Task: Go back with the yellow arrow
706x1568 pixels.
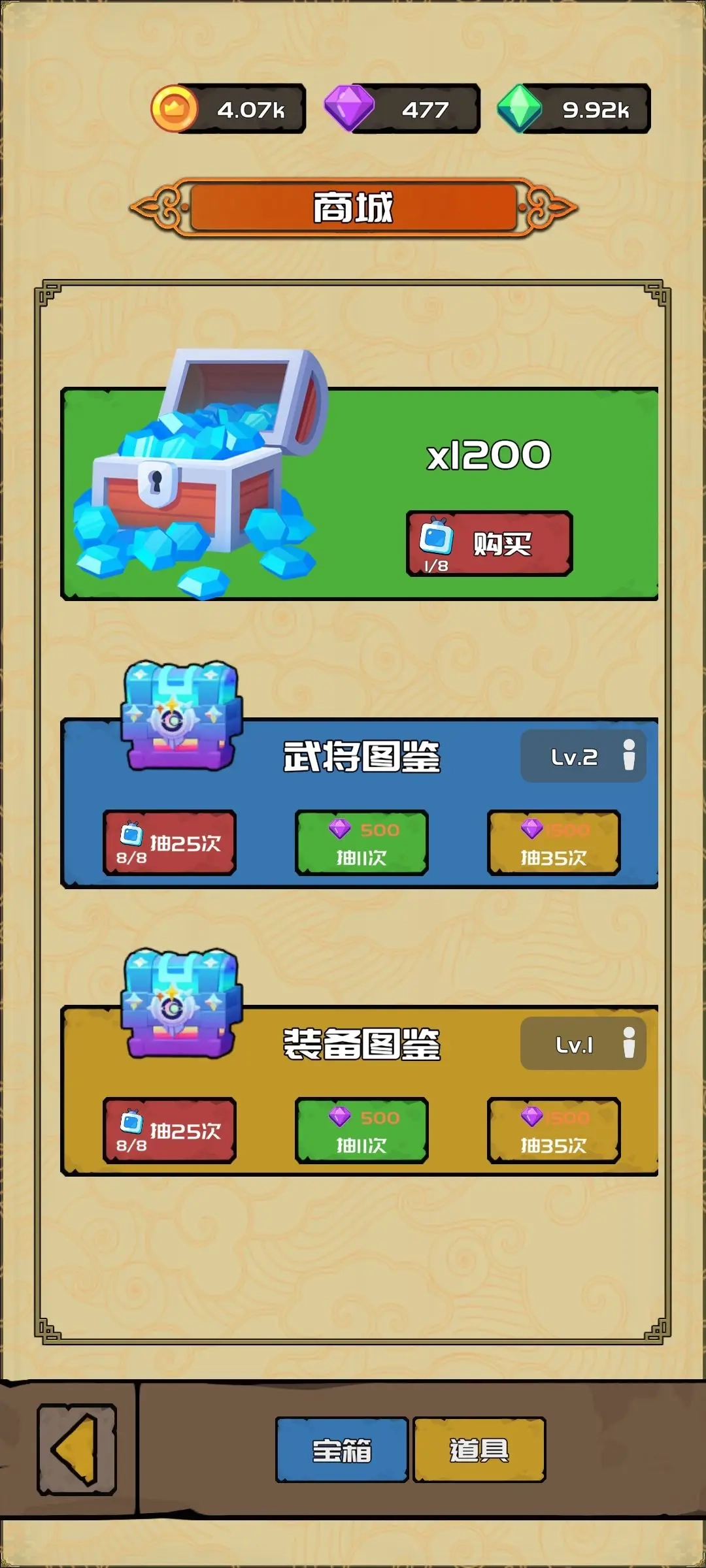Action: [x=77, y=1450]
